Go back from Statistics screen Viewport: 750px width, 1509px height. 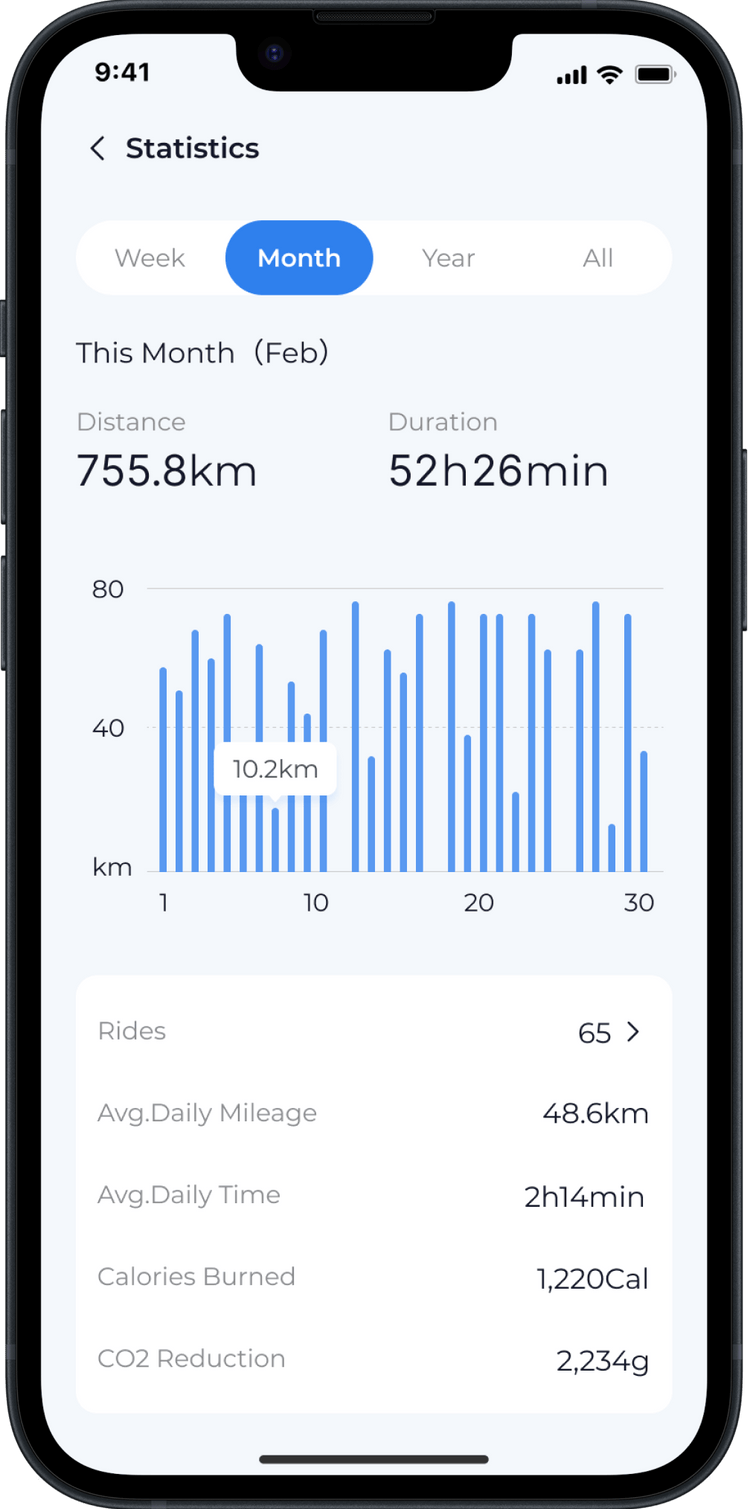coord(97,149)
